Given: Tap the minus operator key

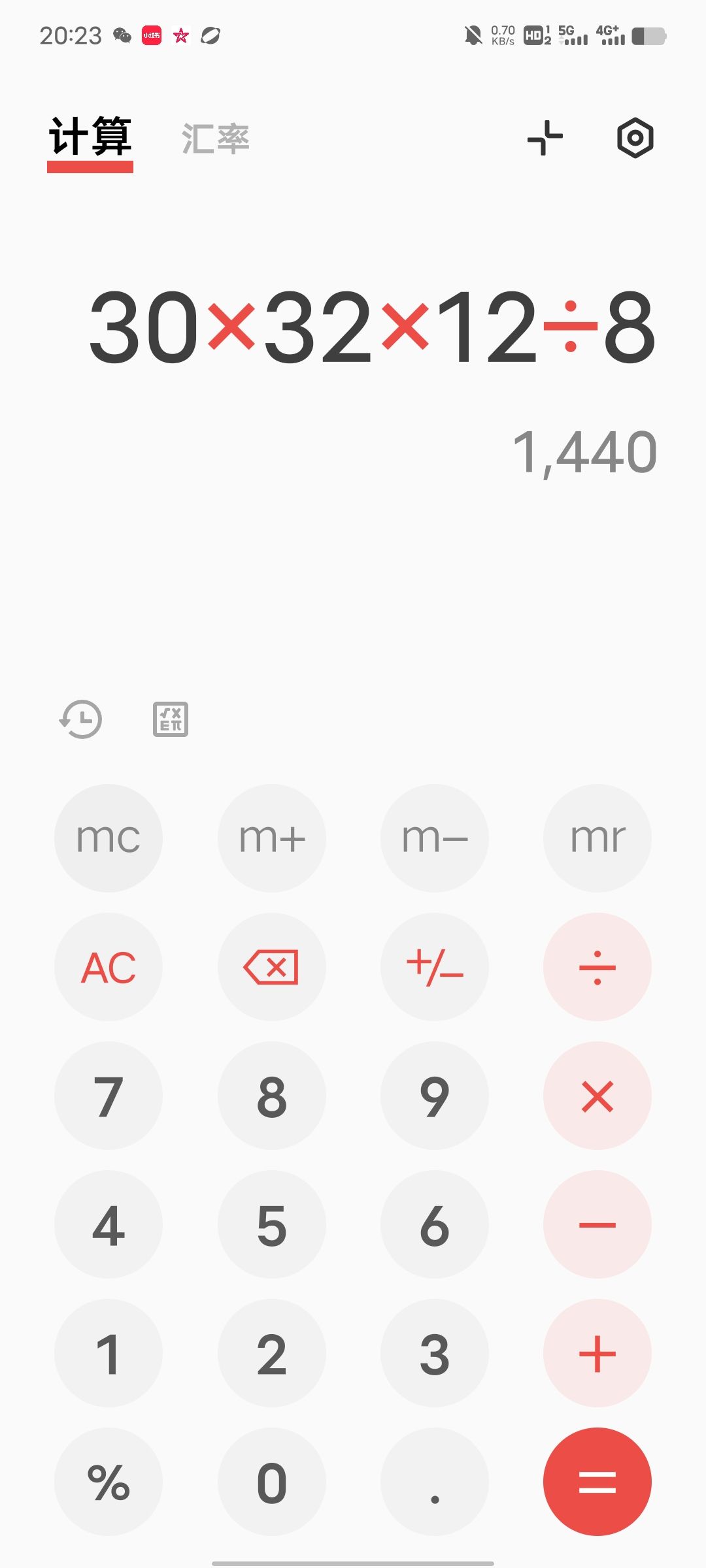Looking at the screenshot, I should pos(597,1224).
